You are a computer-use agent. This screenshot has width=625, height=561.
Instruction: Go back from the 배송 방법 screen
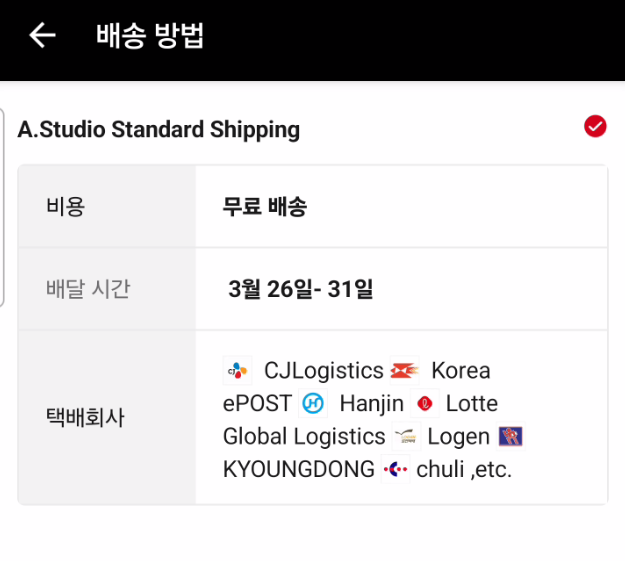(42, 36)
